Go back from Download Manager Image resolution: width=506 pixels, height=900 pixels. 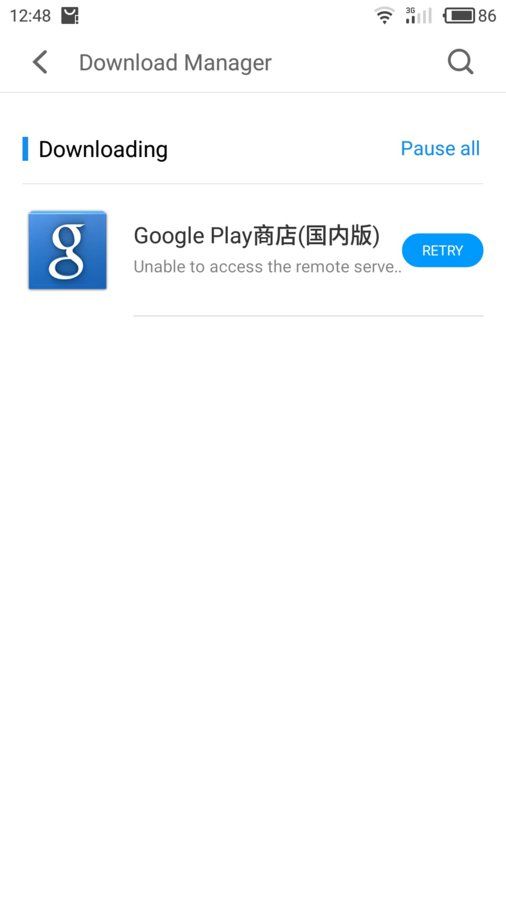[40, 62]
